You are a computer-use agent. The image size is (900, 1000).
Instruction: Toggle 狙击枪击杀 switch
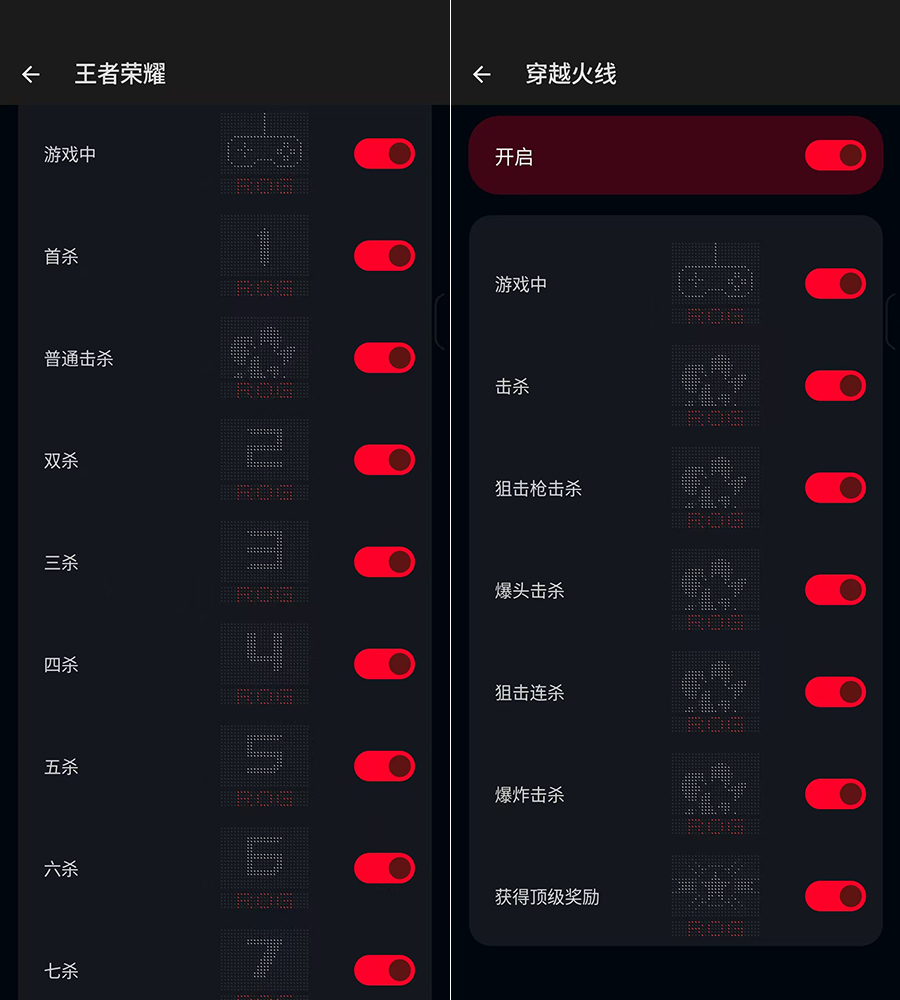[835, 488]
